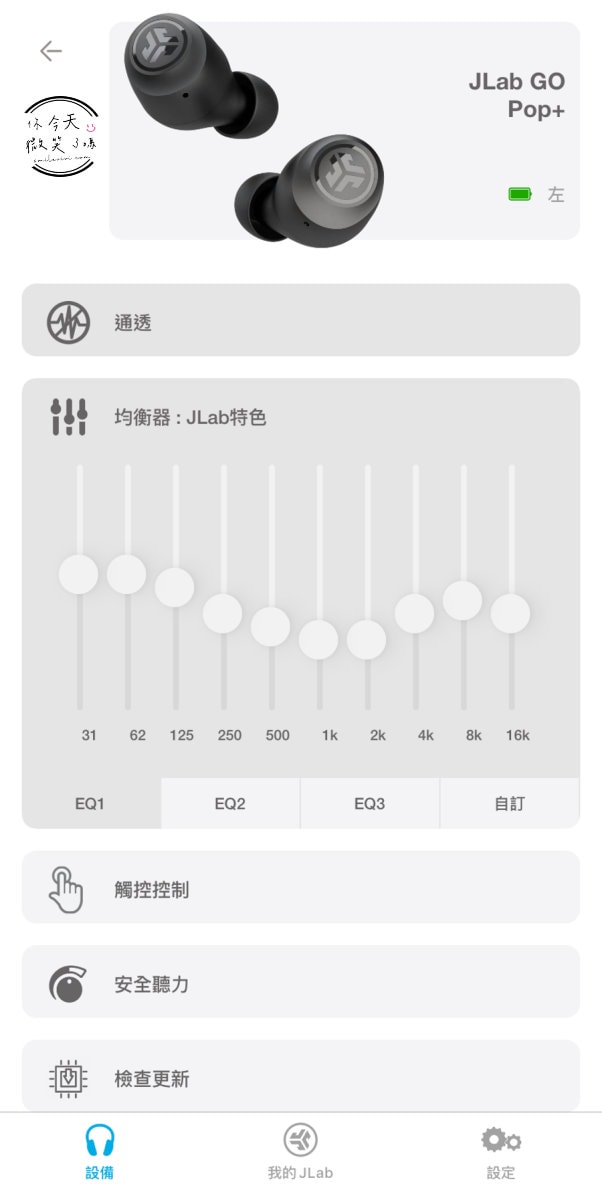Viewport: 602px width, 1196px height.
Task: Switch to the EQ3 preset
Action: [x=370, y=803]
